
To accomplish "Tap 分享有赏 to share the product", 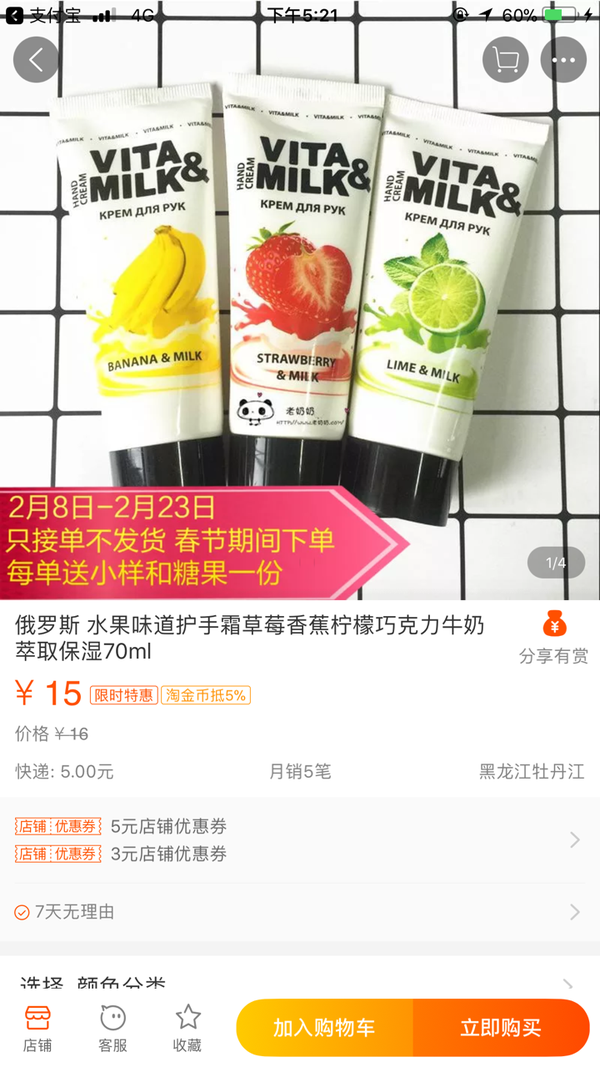I will coord(554,638).
